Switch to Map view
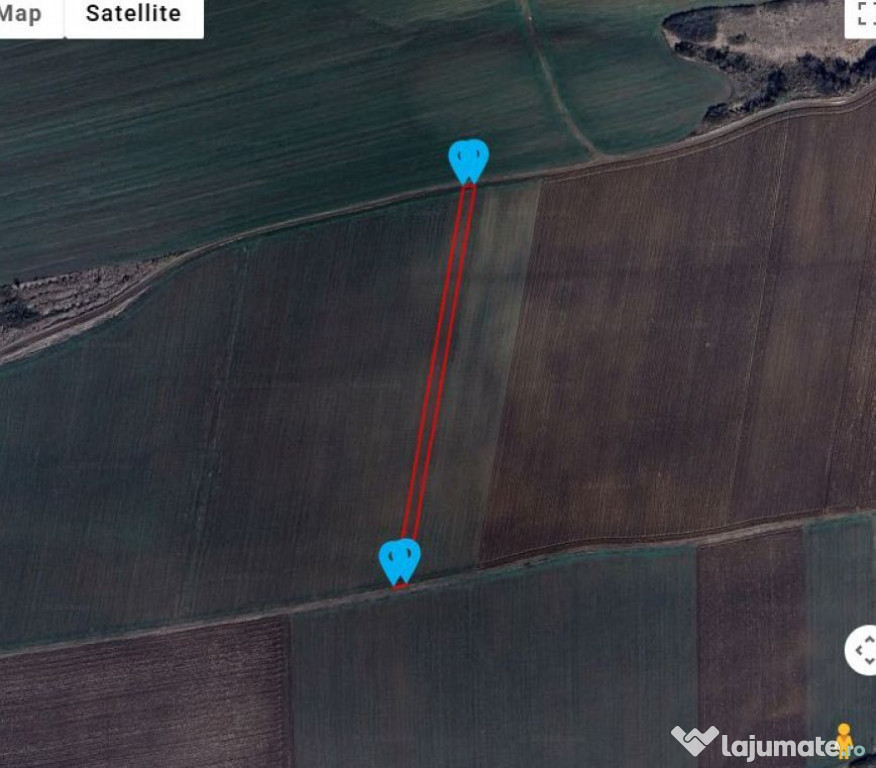 tap(22, 14)
